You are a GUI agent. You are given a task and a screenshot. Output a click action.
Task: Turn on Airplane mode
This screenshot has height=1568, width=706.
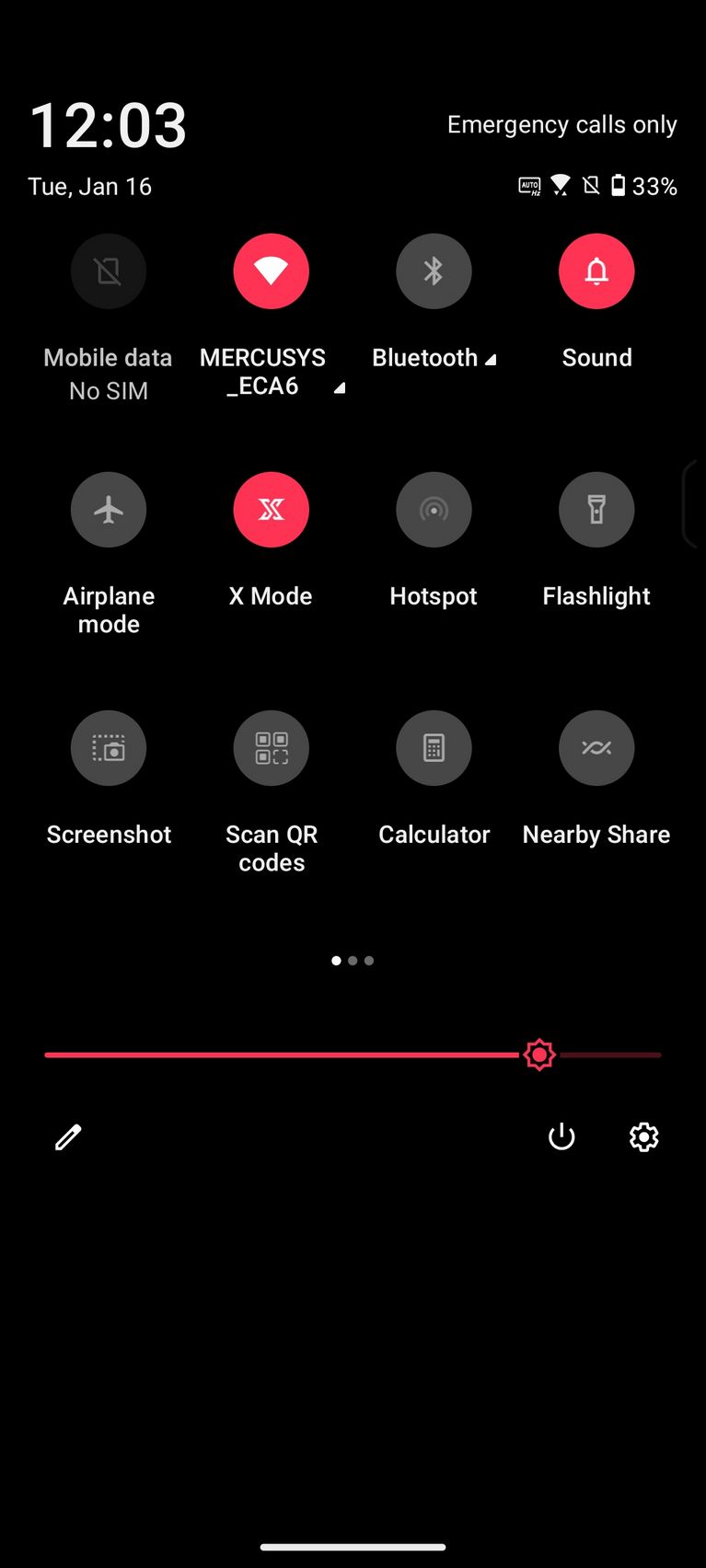[x=109, y=510]
